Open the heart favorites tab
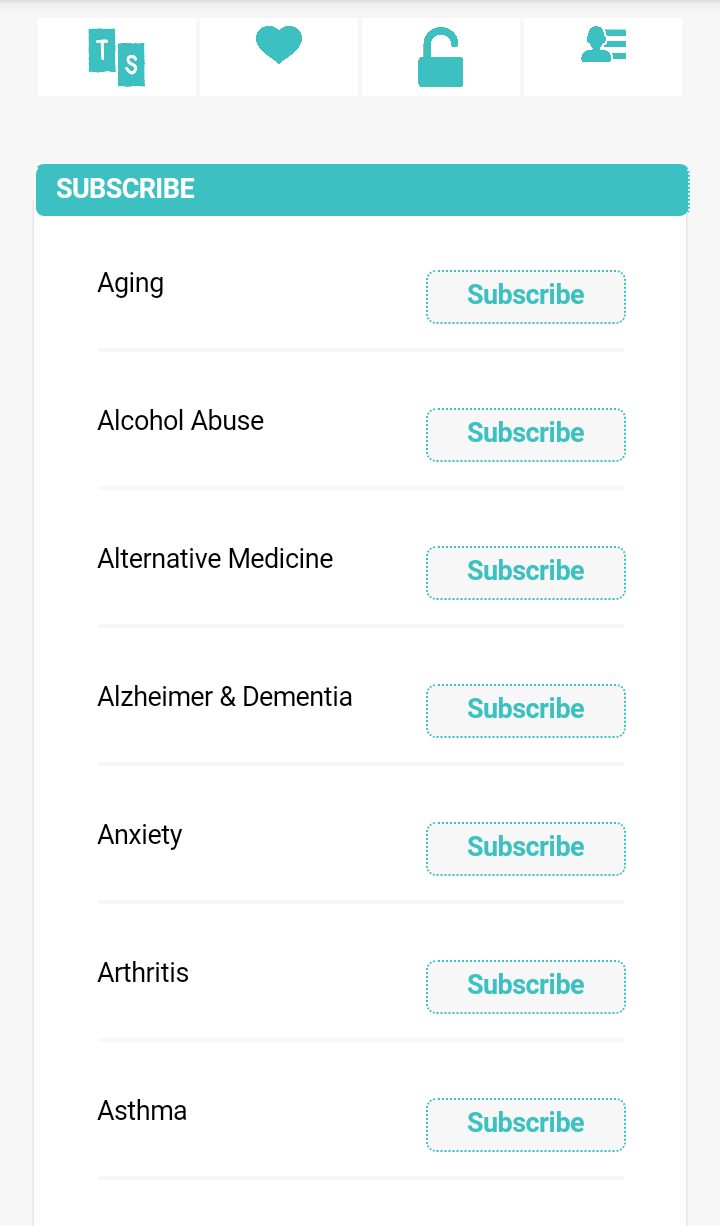 [x=279, y=57]
